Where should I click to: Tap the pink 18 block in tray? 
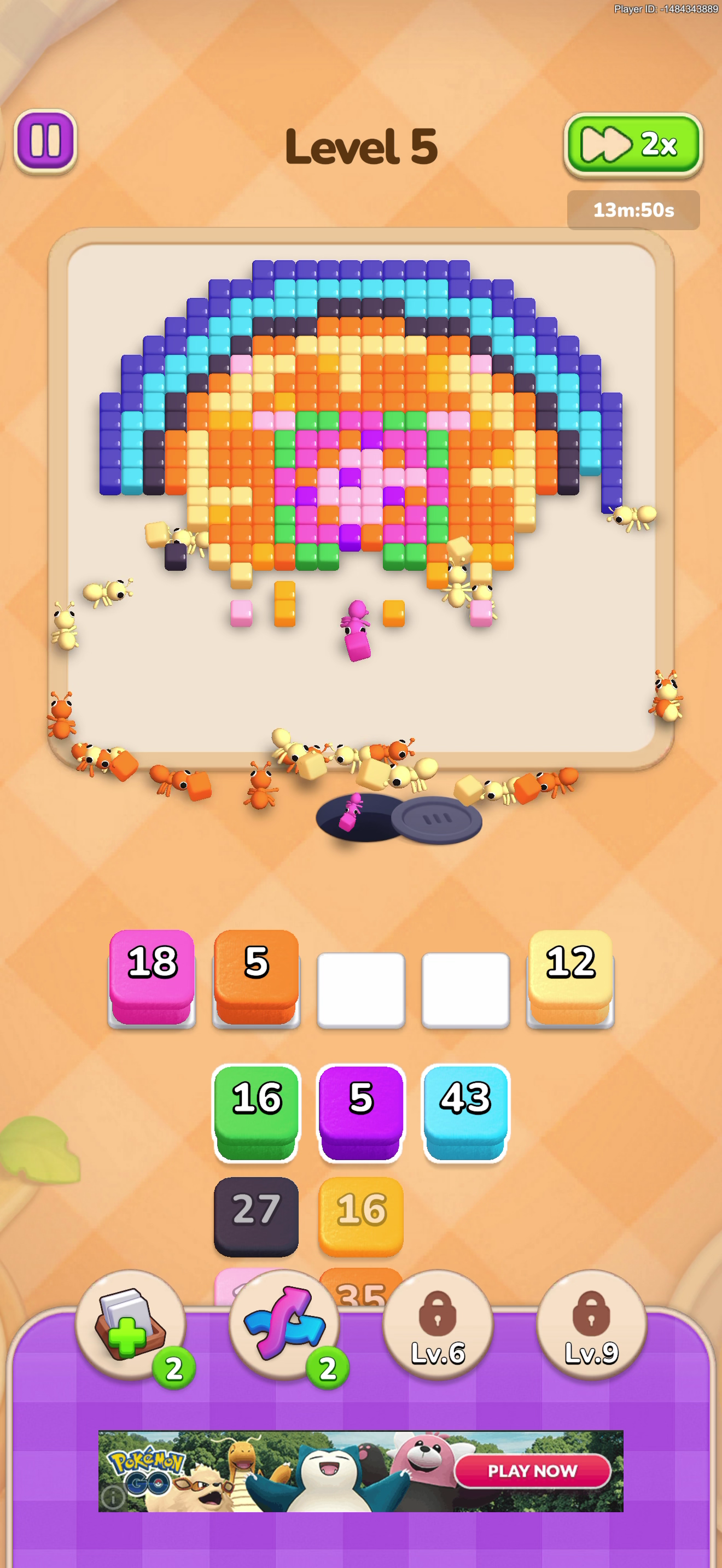tap(152, 977)
